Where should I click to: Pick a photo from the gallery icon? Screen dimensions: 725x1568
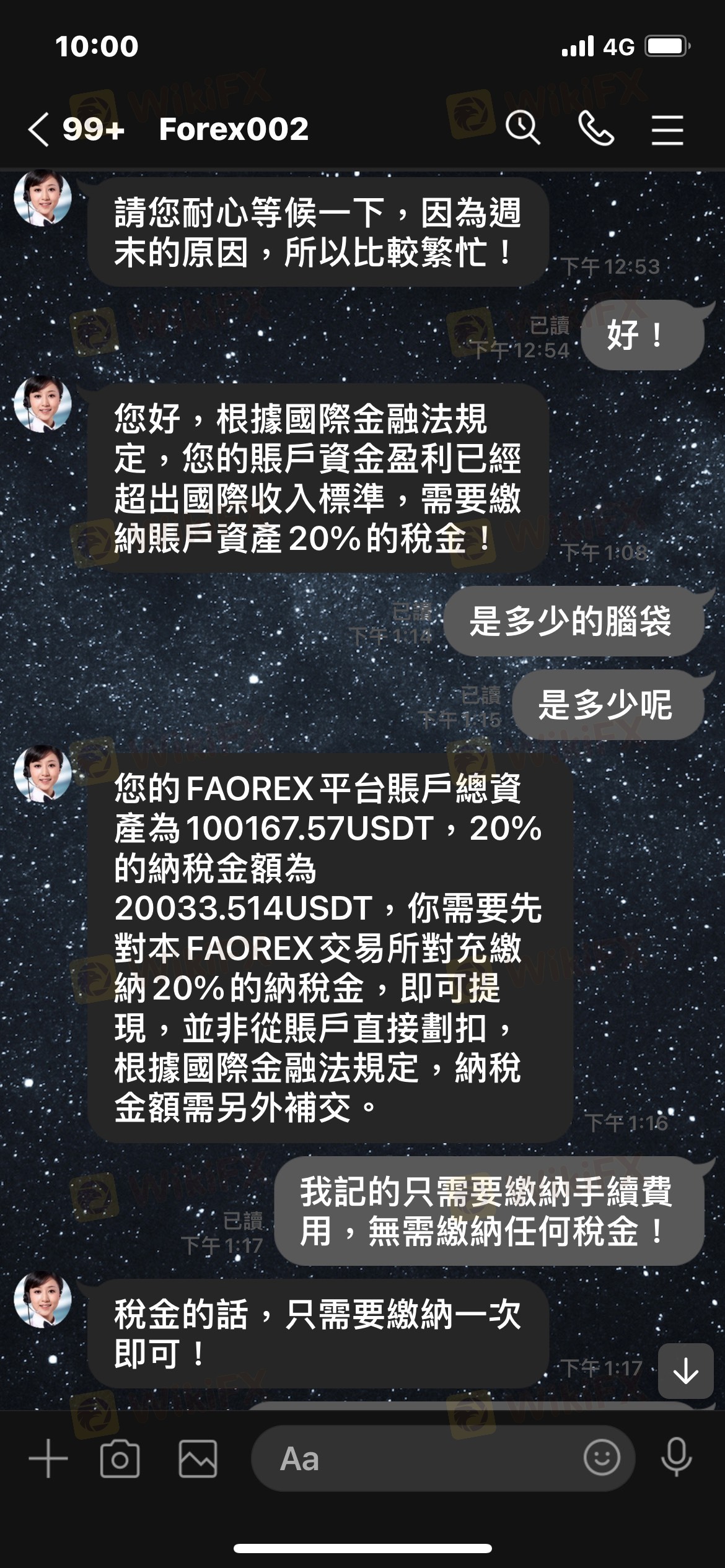pyautogui.click(x=198, y=1459)
